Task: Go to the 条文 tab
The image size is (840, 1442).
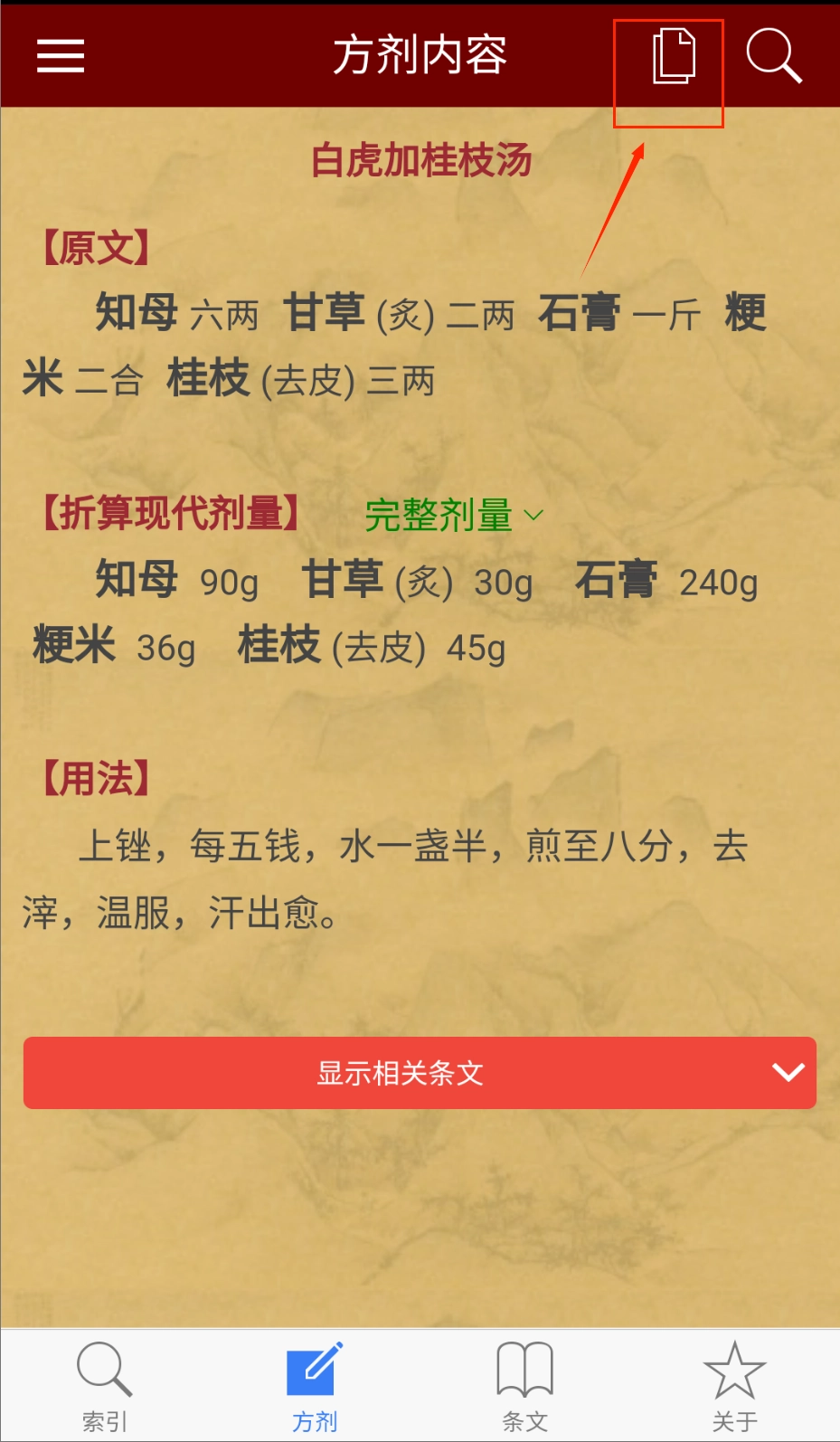Action: (x=524, y=1385)
